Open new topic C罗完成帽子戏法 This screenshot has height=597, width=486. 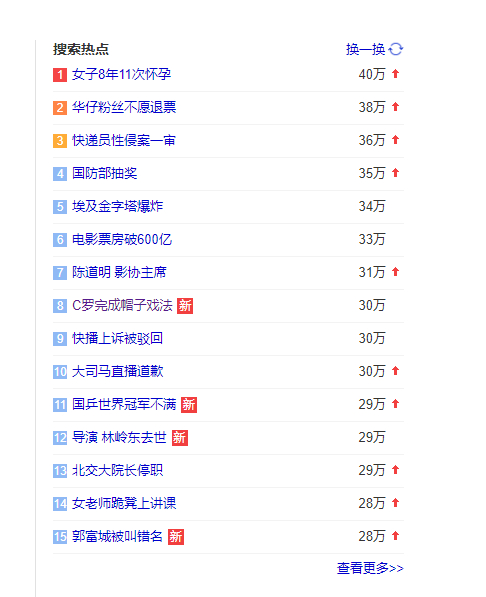122,305
